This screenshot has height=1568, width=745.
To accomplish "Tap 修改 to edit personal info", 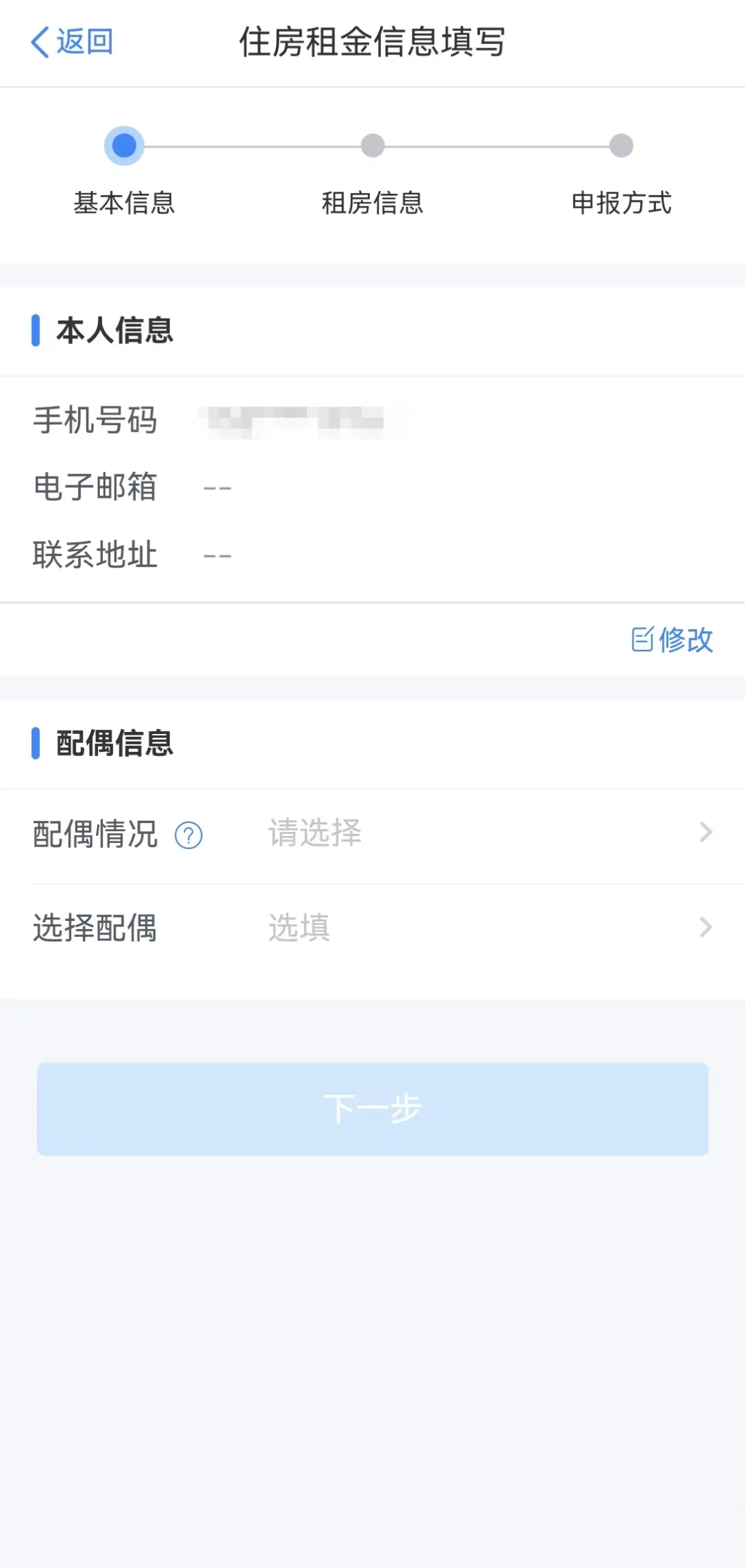I will (x=672, y=639).
